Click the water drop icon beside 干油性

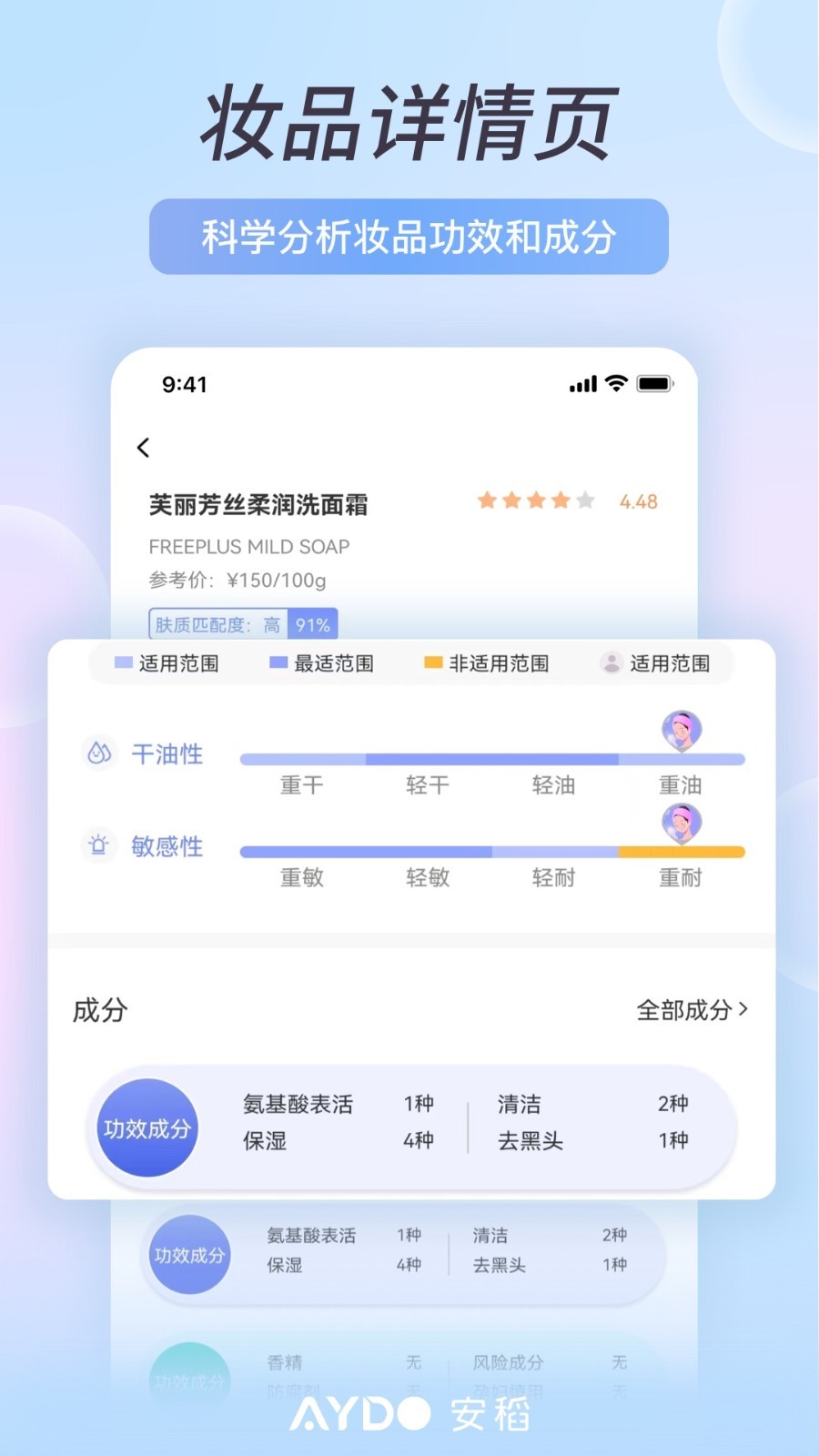99,753
